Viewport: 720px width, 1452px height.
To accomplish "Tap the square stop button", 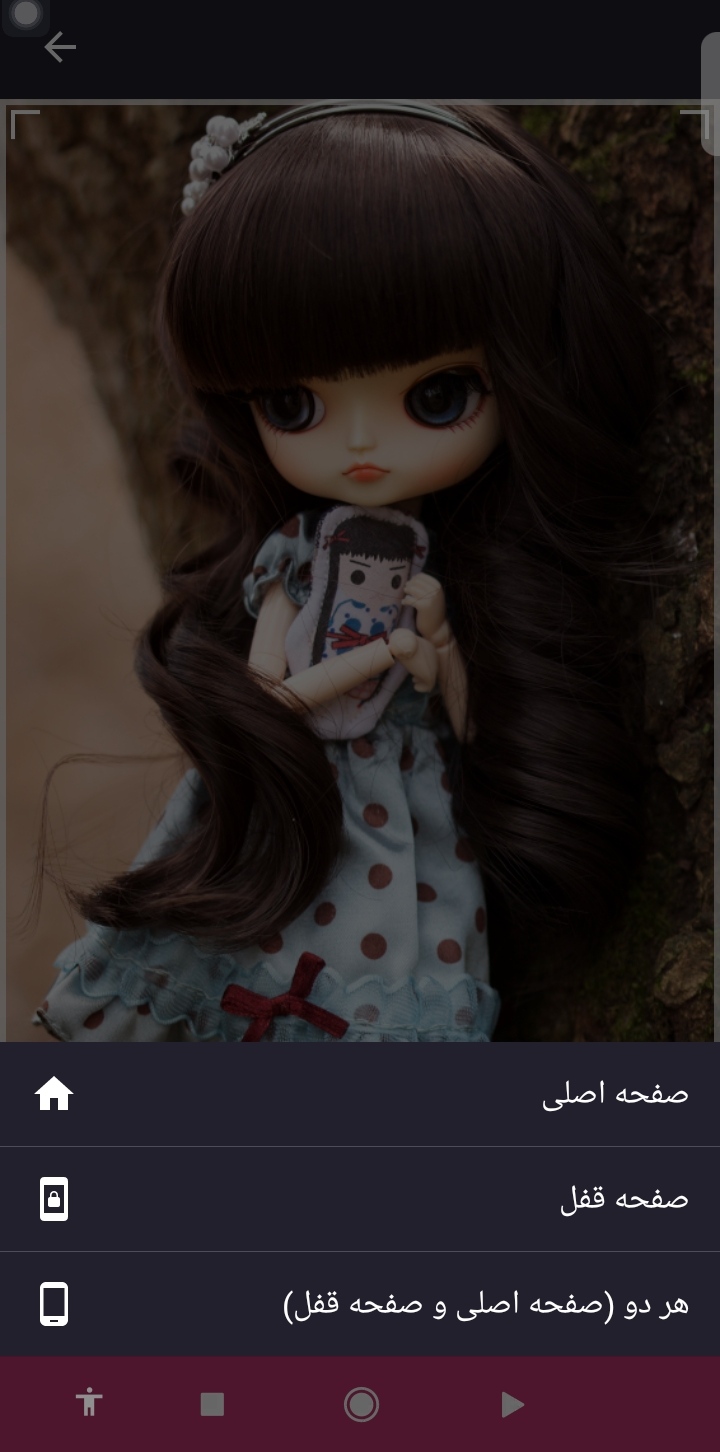I will coord(212,1404).
